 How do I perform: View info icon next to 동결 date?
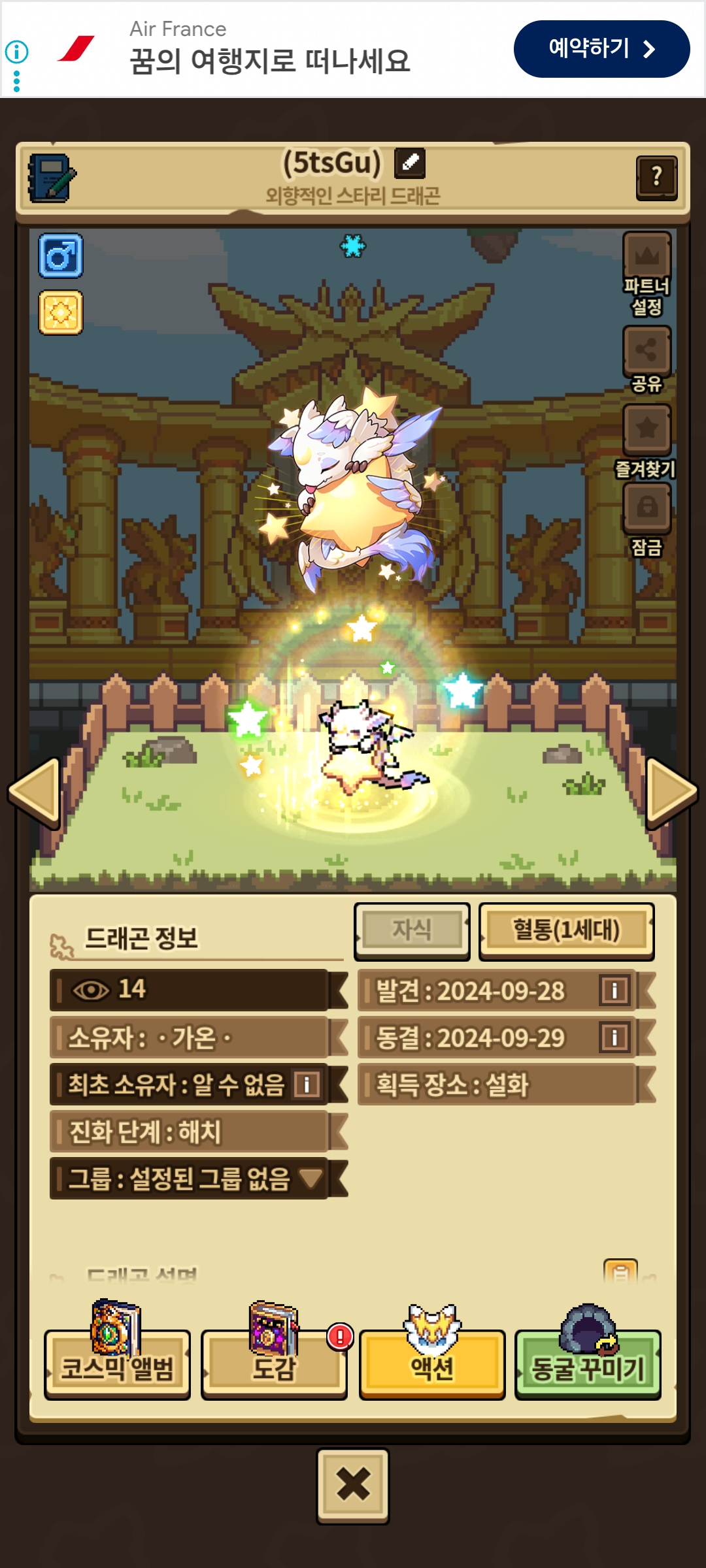pos(614,1037)
